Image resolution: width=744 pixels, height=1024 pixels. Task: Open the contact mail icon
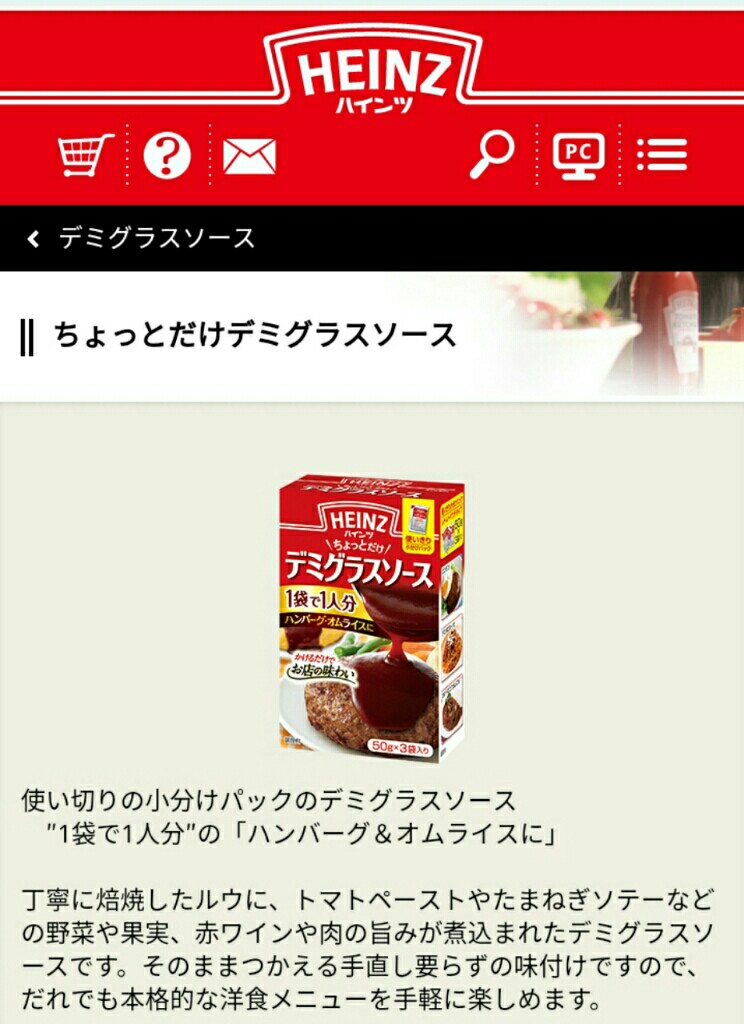point(249,156)
